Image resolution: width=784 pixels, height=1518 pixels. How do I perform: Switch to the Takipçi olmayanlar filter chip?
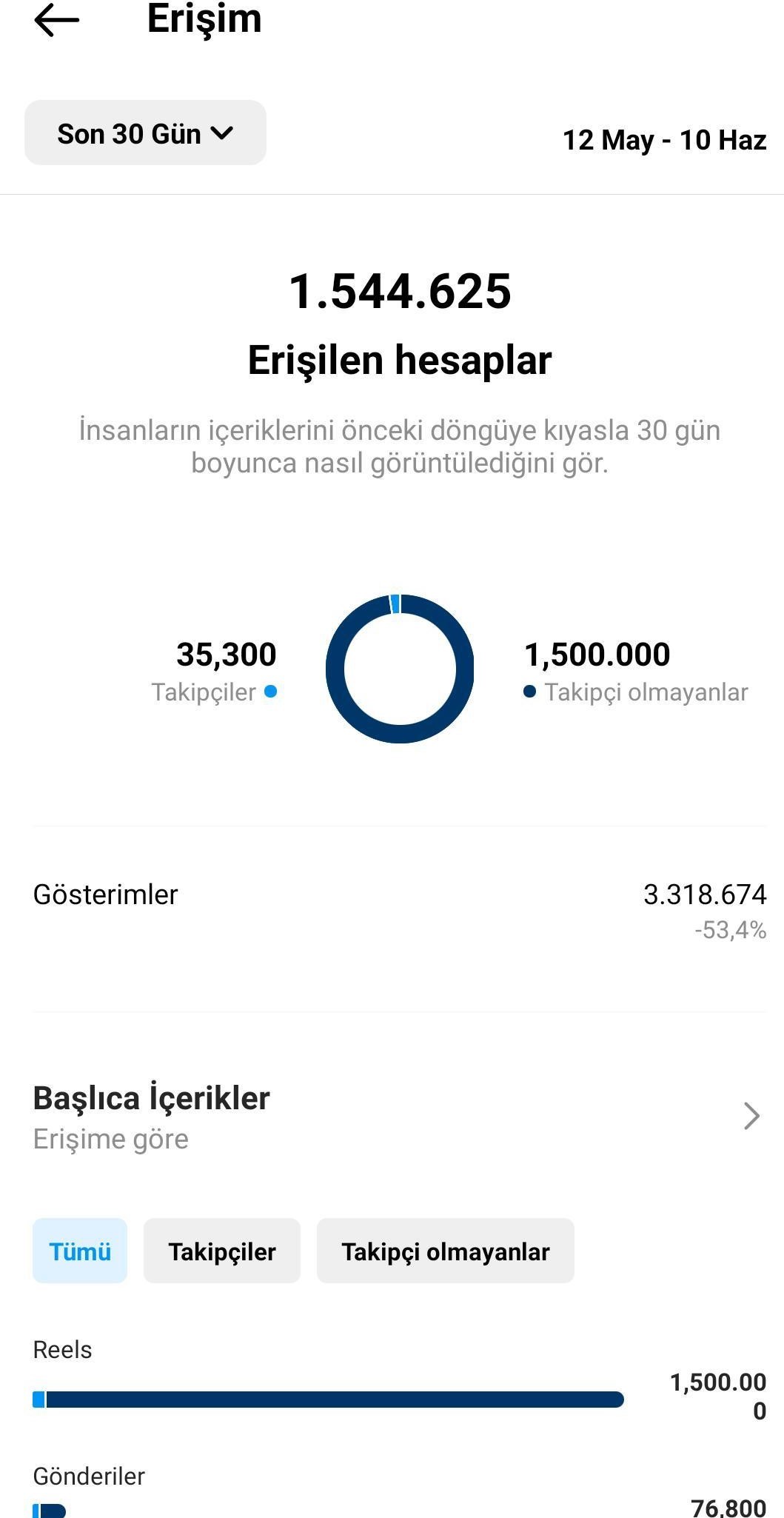coord(446,1251)
